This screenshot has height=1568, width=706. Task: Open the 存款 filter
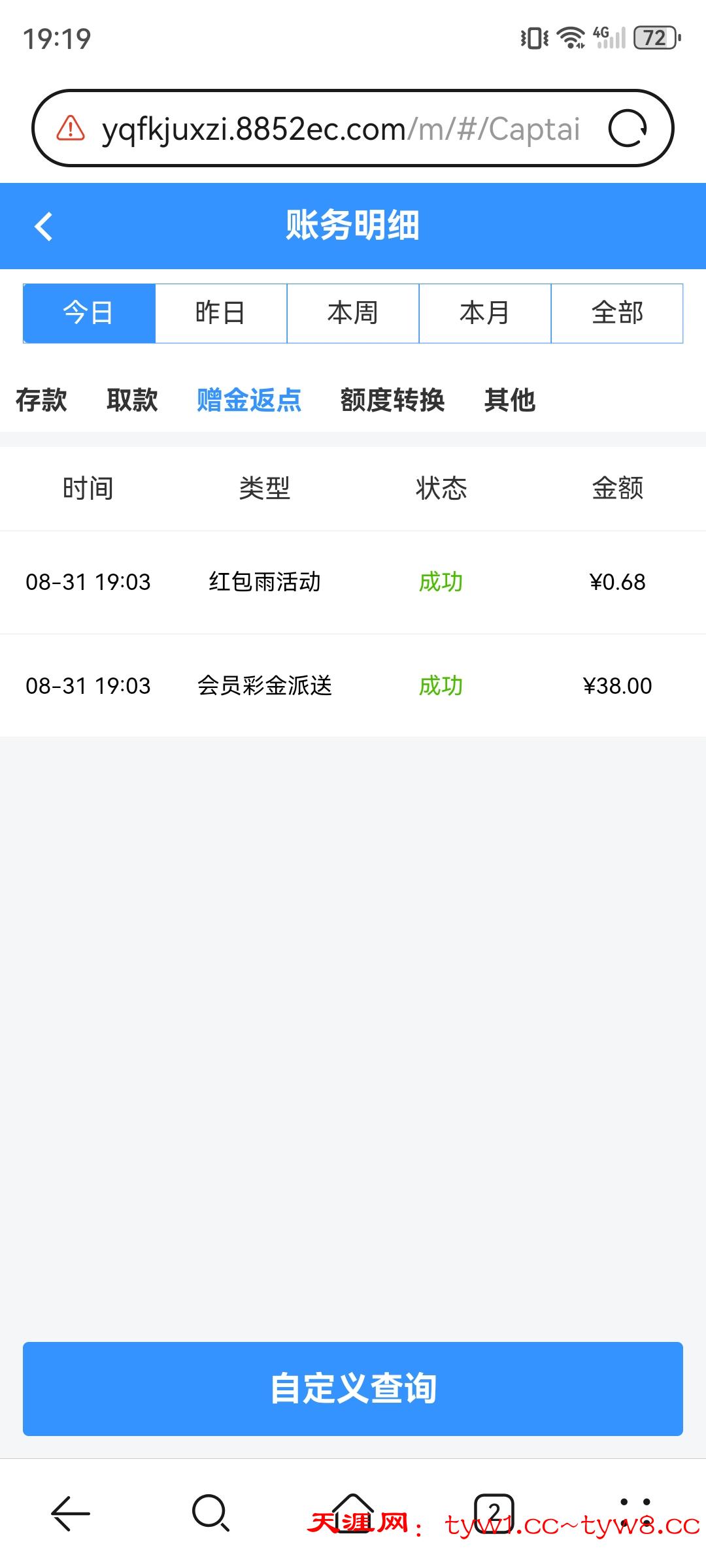tap(41, 401)
